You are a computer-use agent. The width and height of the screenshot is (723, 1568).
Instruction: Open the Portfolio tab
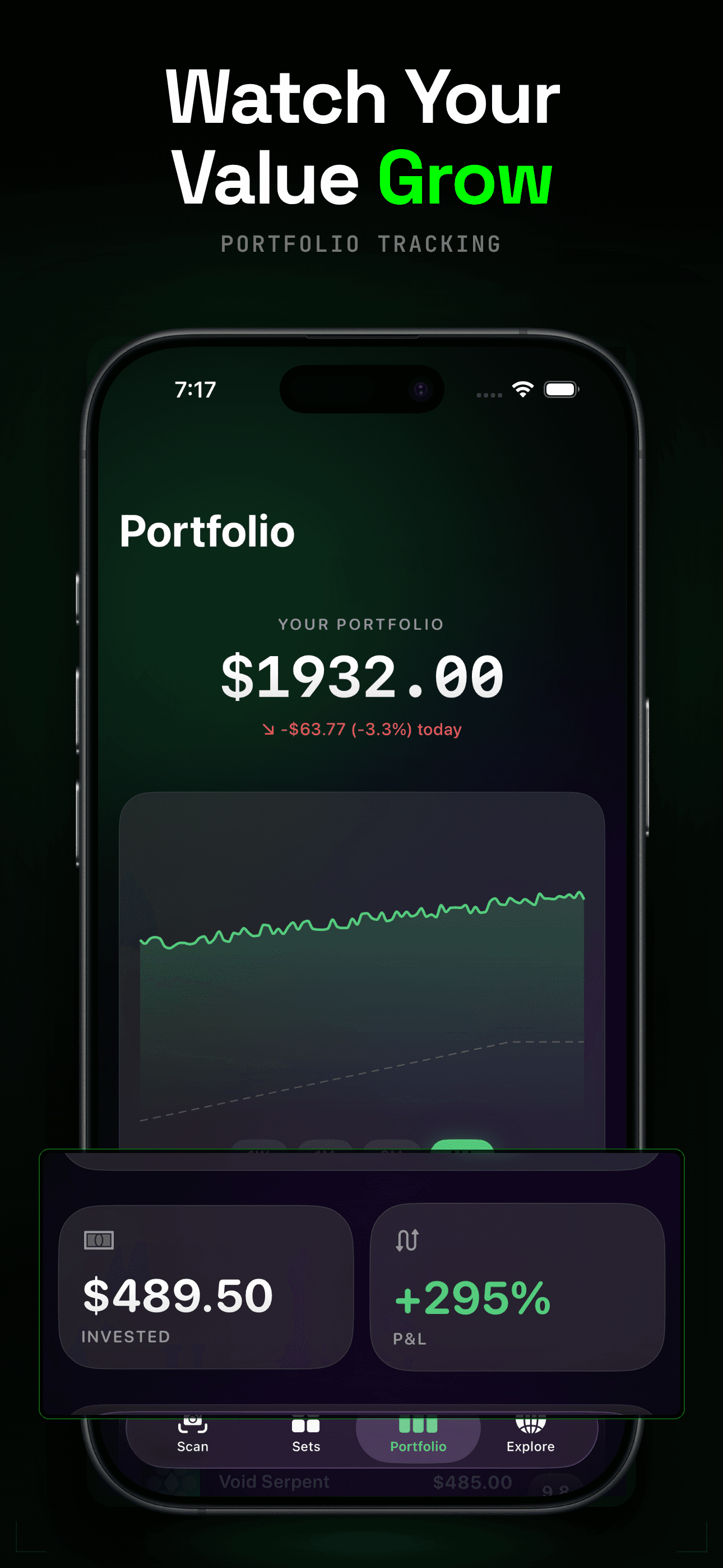click(x=418, y=1437)
